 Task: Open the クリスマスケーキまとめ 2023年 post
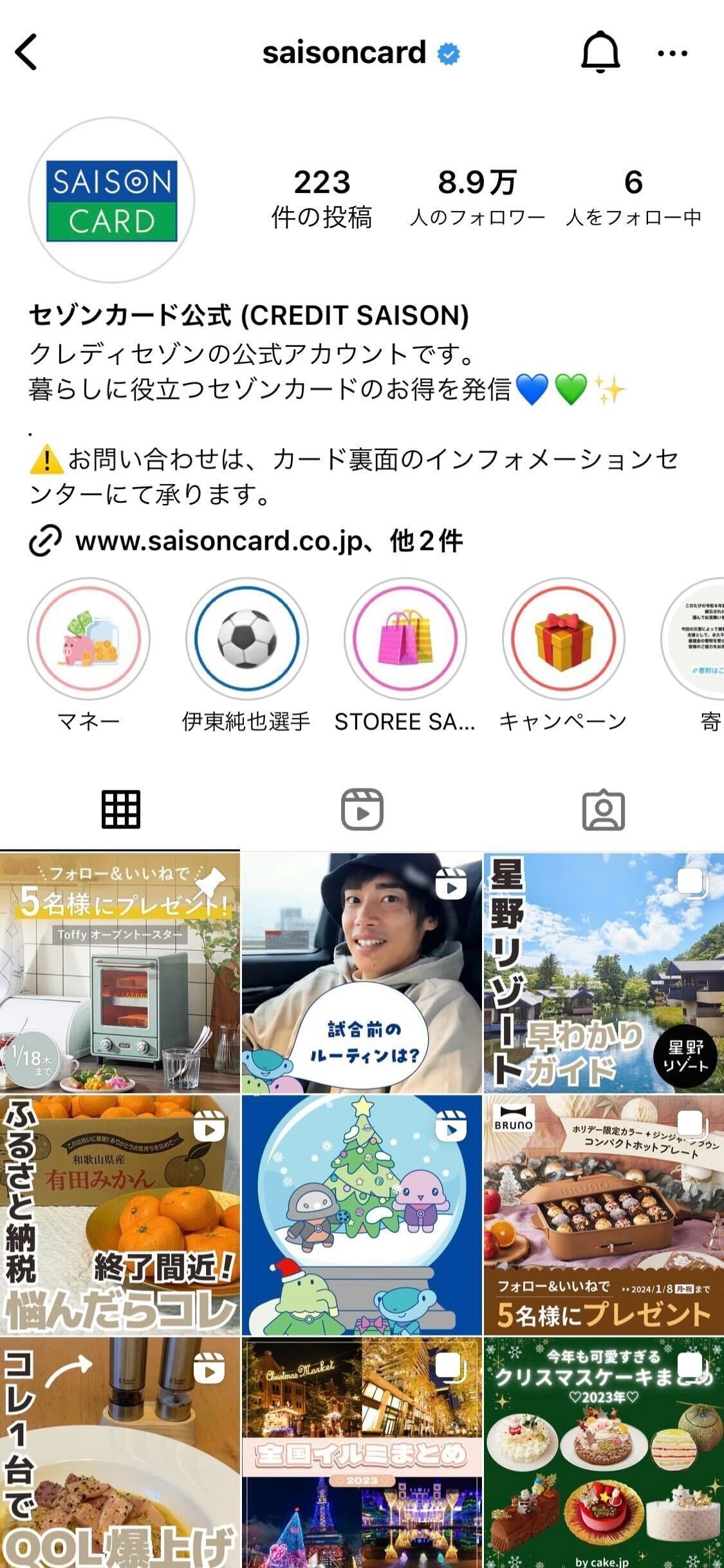coord(604,1453)
